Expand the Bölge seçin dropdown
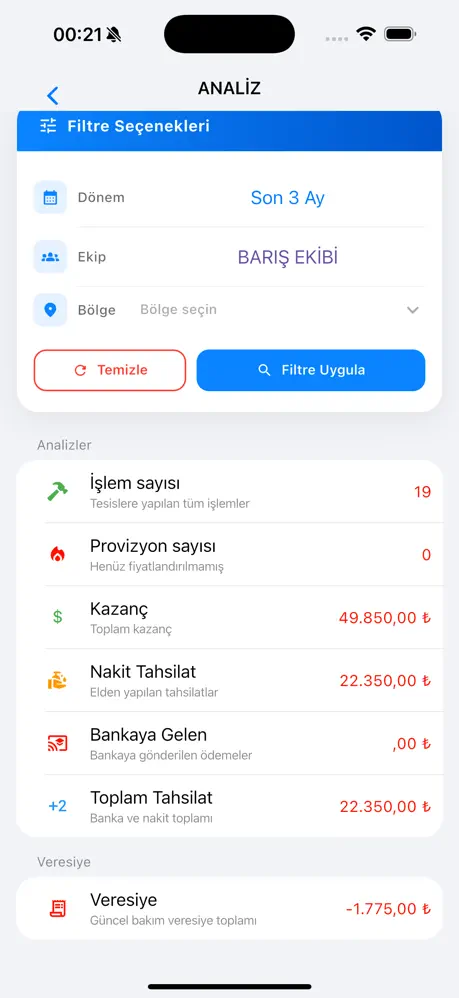This screenshot has width=459, height=998. click(x=279, y=310)
